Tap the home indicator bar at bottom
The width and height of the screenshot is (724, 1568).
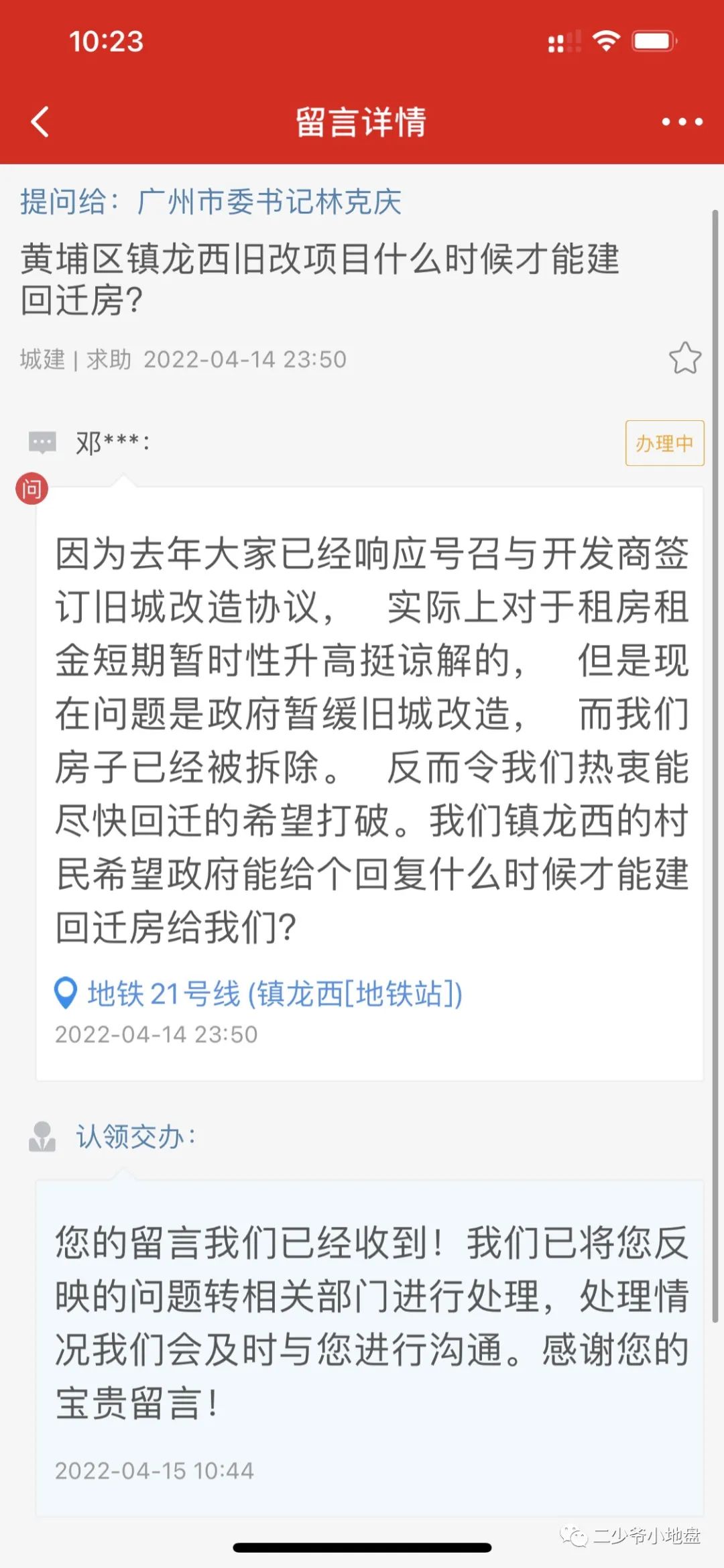pyautogui.click(x=362, y=1548)
